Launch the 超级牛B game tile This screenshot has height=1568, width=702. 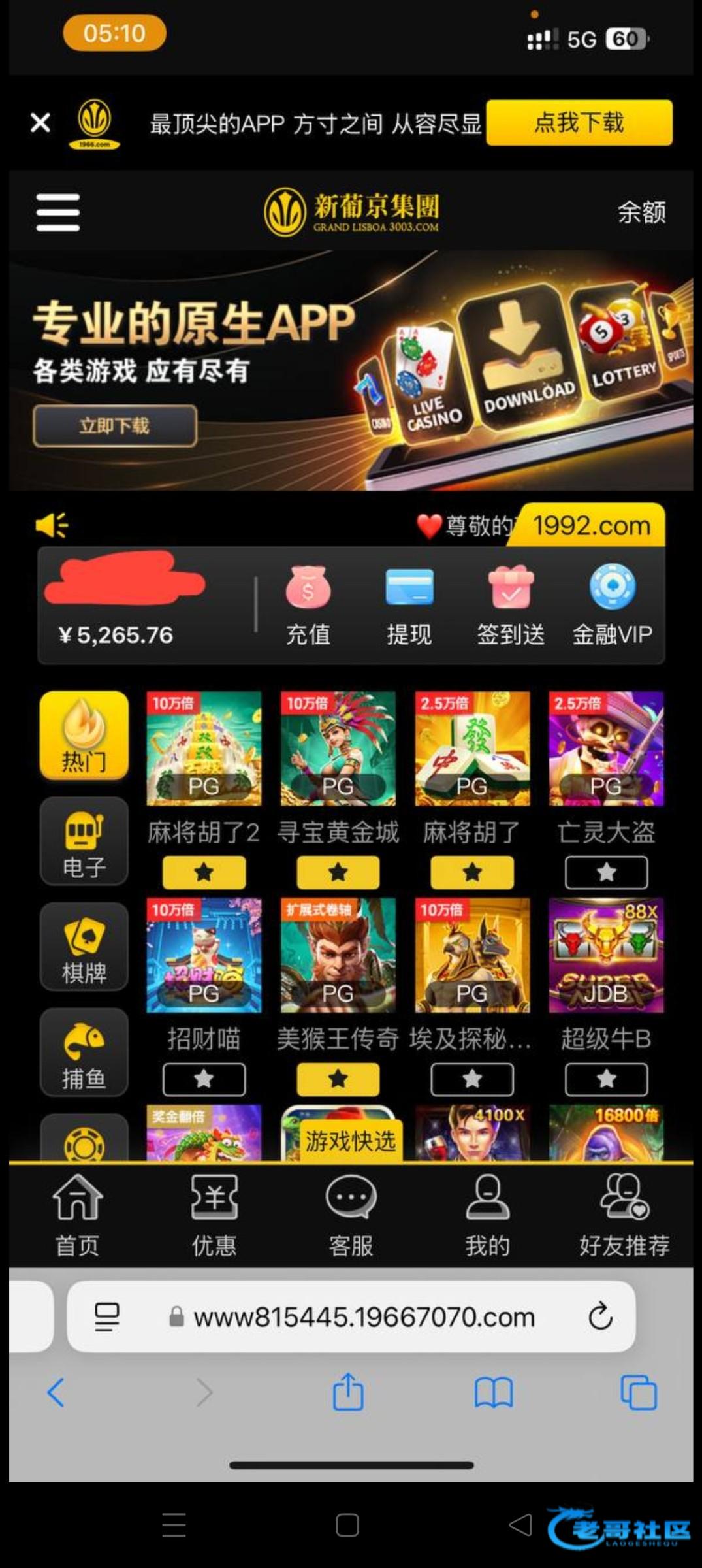coord(606,955)
